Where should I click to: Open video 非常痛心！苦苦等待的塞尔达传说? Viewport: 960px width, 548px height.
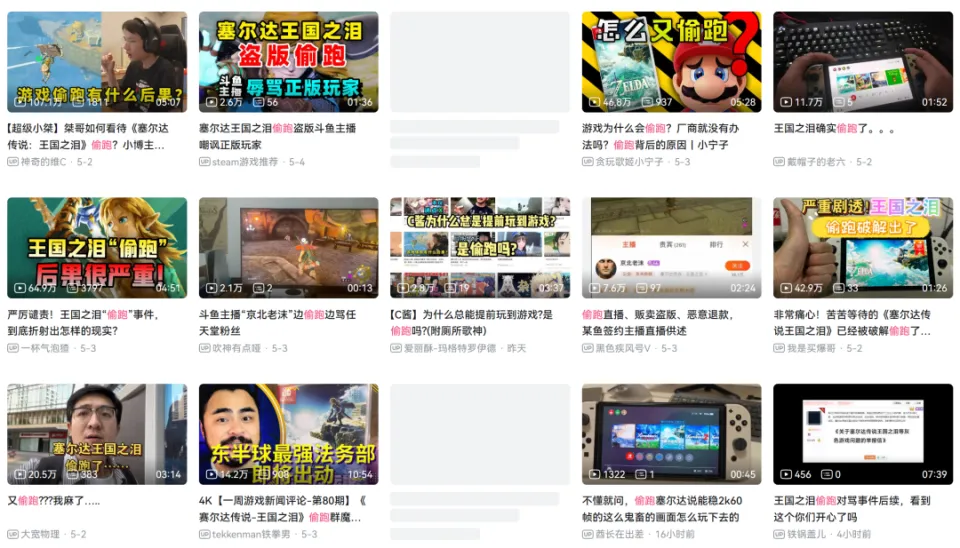tap(862, 247)
